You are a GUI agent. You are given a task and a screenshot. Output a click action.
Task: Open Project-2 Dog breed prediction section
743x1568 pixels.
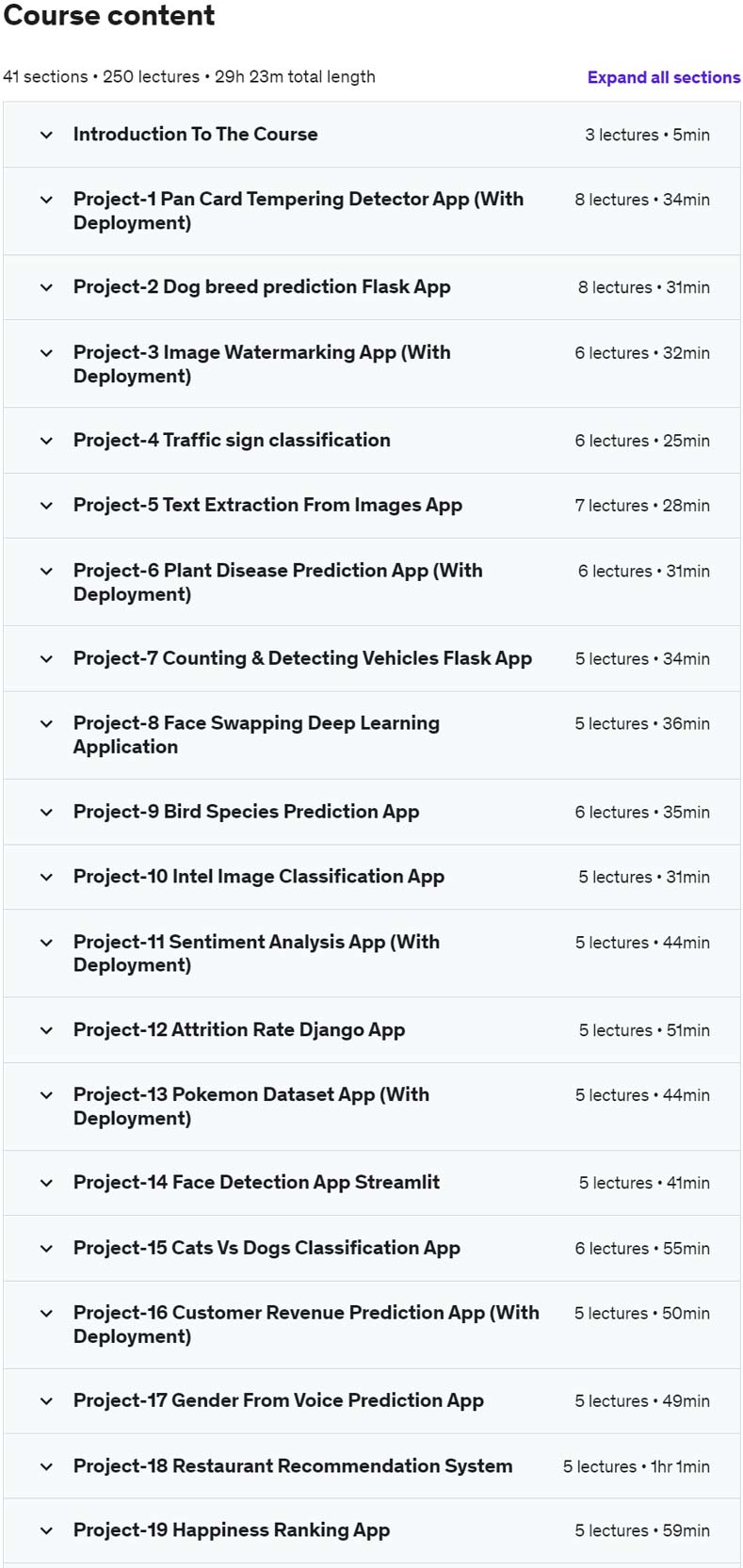click(x=372, y=287)
